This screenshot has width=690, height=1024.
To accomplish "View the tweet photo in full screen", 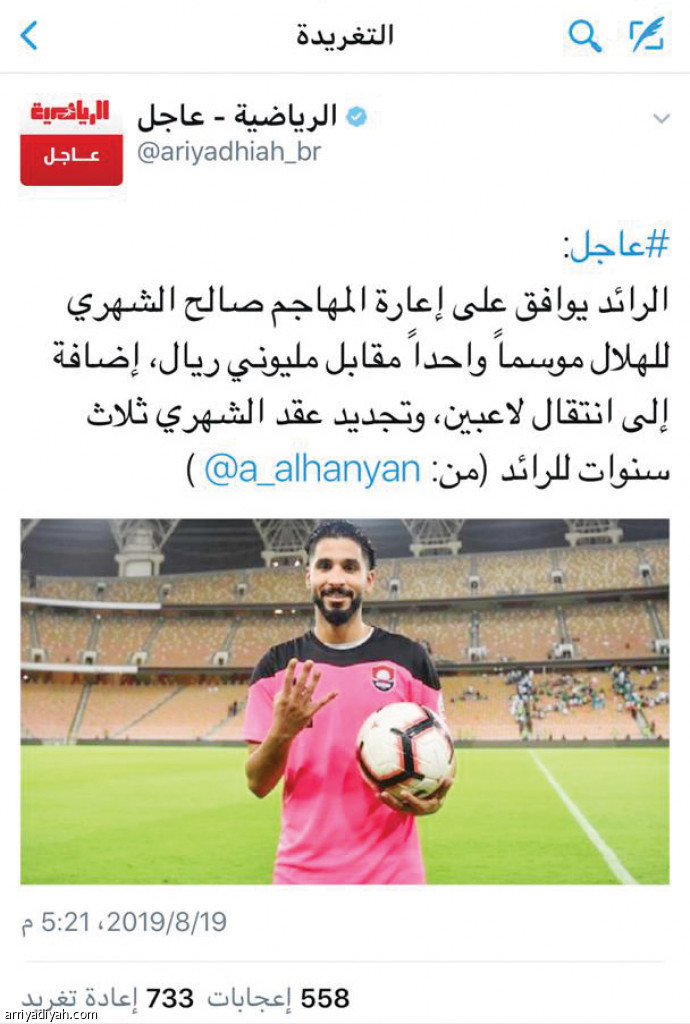I will (x=345, y=701).
